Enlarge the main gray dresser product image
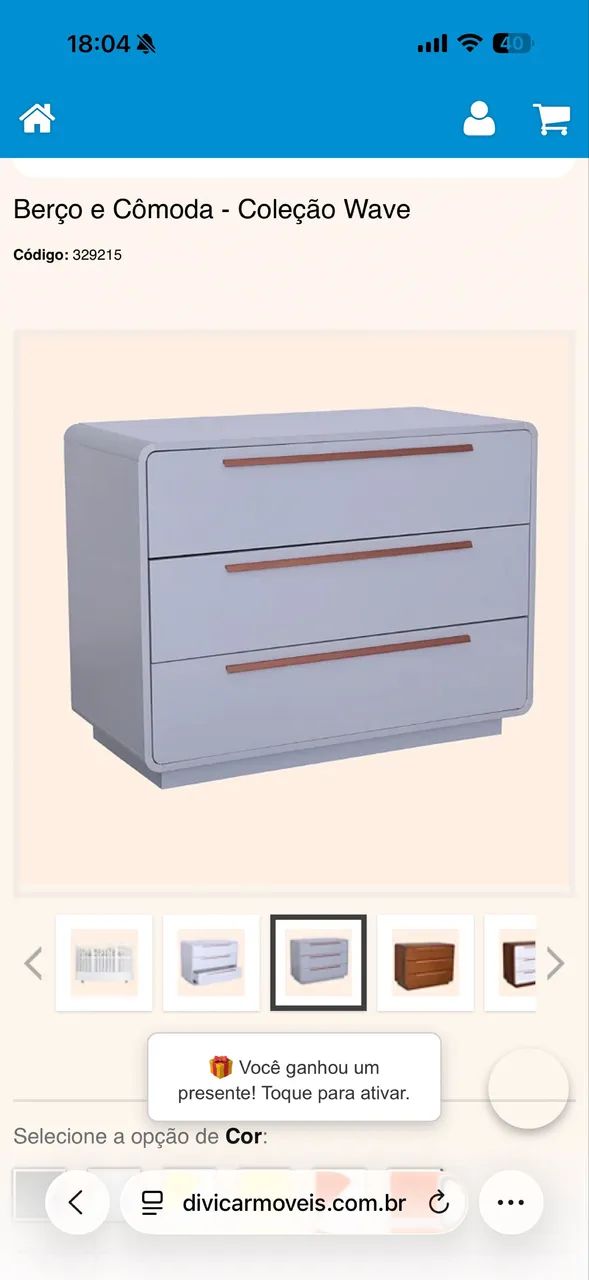The width and height of the screenshot is (589, 1280). coord(294,613)
